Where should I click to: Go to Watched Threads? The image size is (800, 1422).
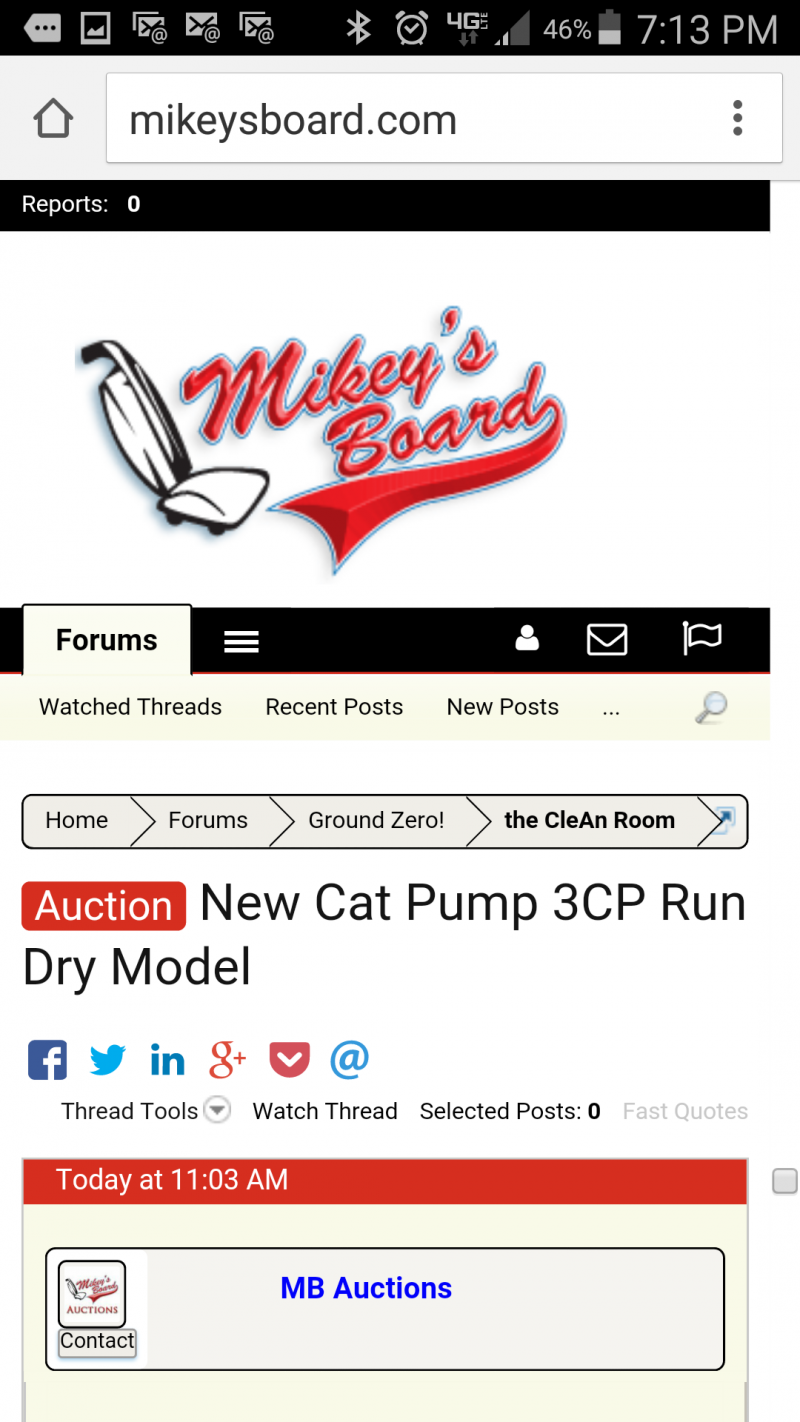[130, 707]
